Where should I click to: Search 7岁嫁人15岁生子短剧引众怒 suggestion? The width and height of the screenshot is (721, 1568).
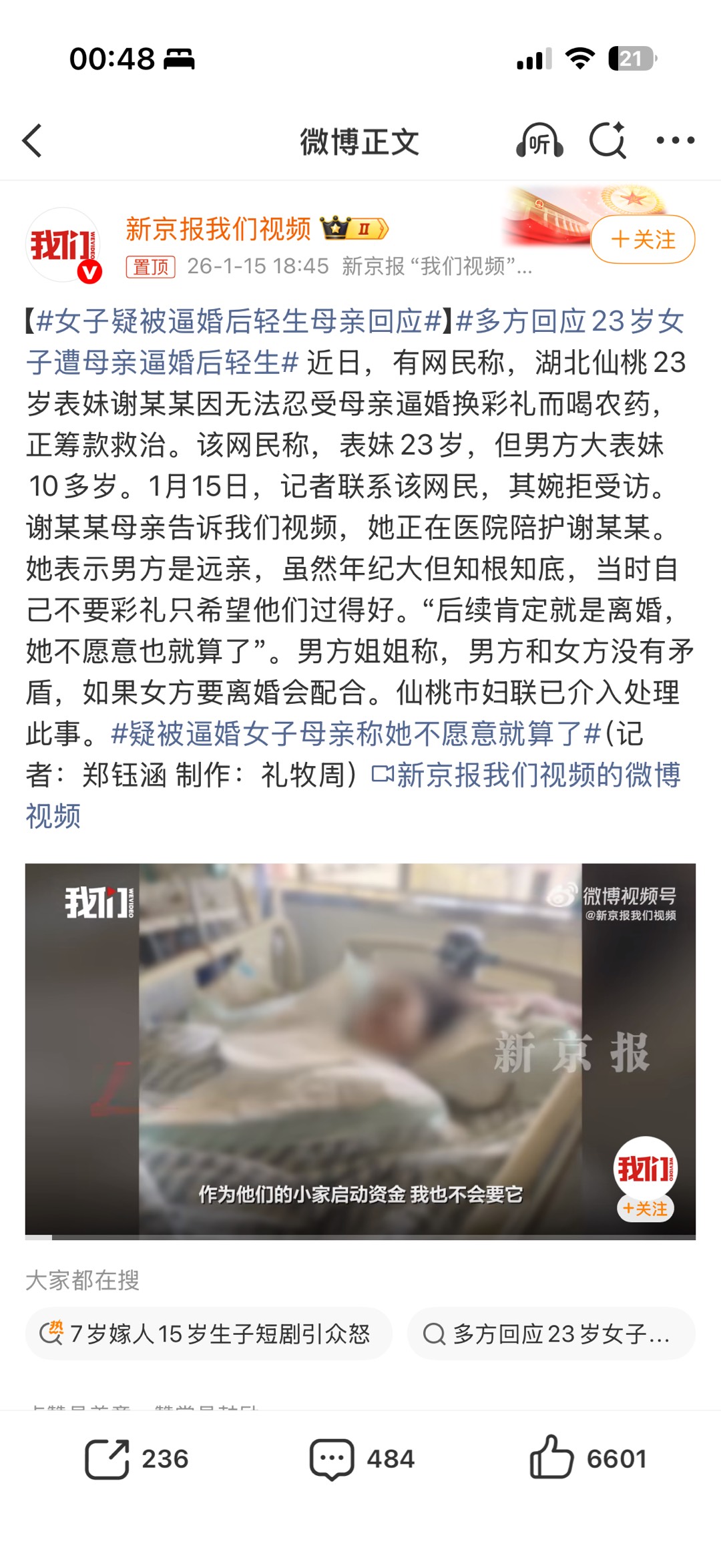click(x=208, y=1334)
